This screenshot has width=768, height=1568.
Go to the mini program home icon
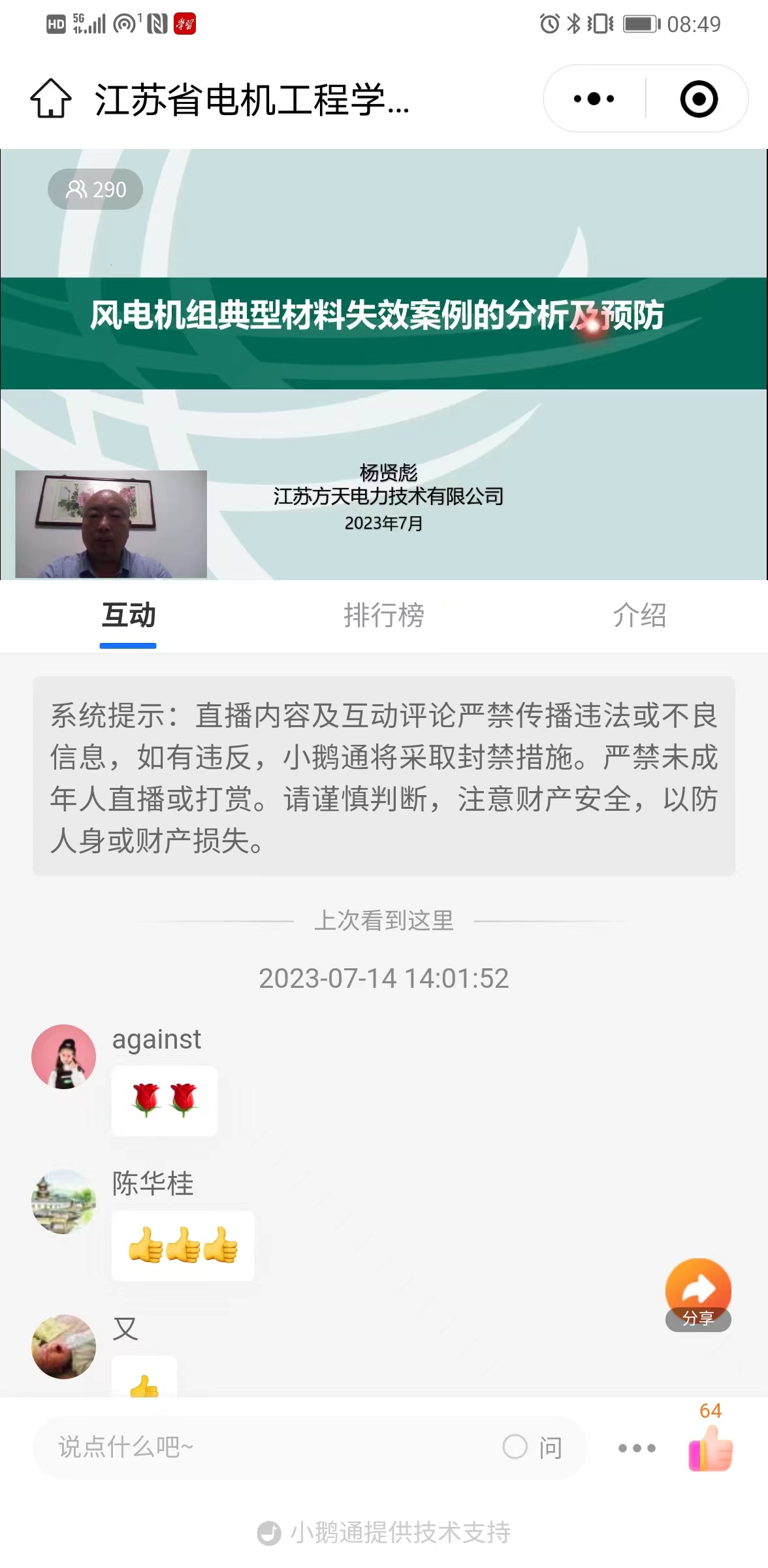tap(51, 99)
